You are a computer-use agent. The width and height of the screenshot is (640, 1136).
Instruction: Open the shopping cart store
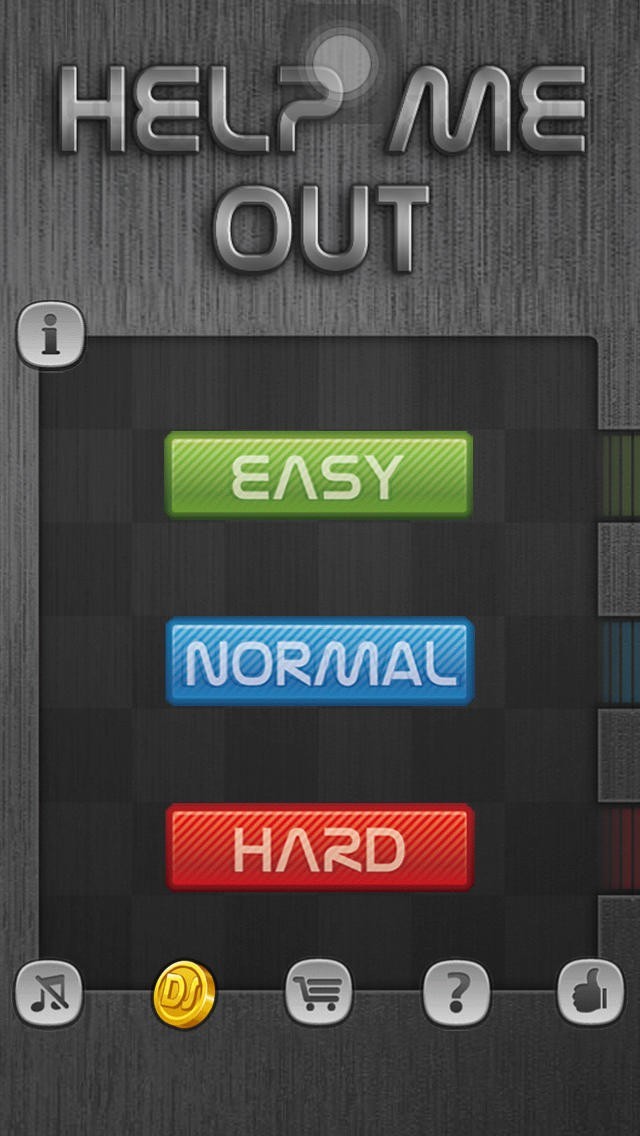319,993
